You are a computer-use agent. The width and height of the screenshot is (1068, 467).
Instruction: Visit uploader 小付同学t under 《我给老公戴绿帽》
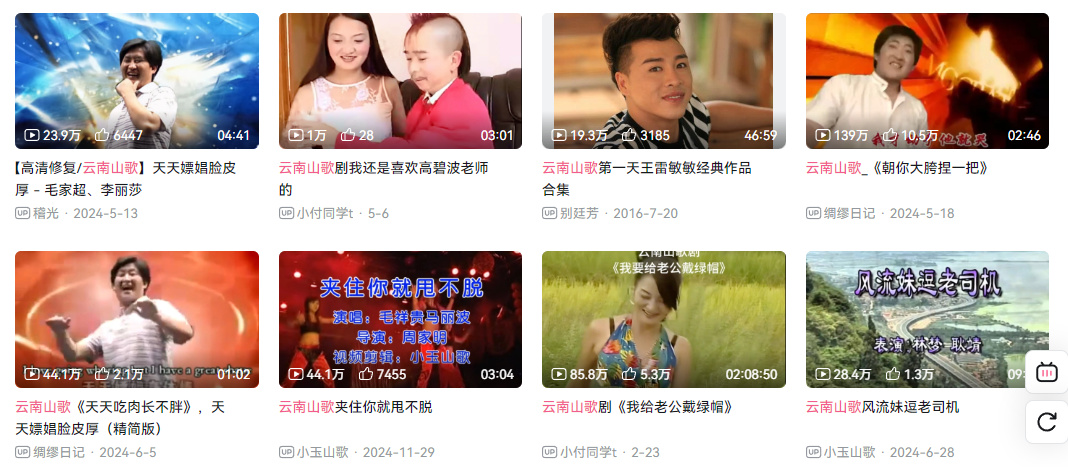(588, 452)
